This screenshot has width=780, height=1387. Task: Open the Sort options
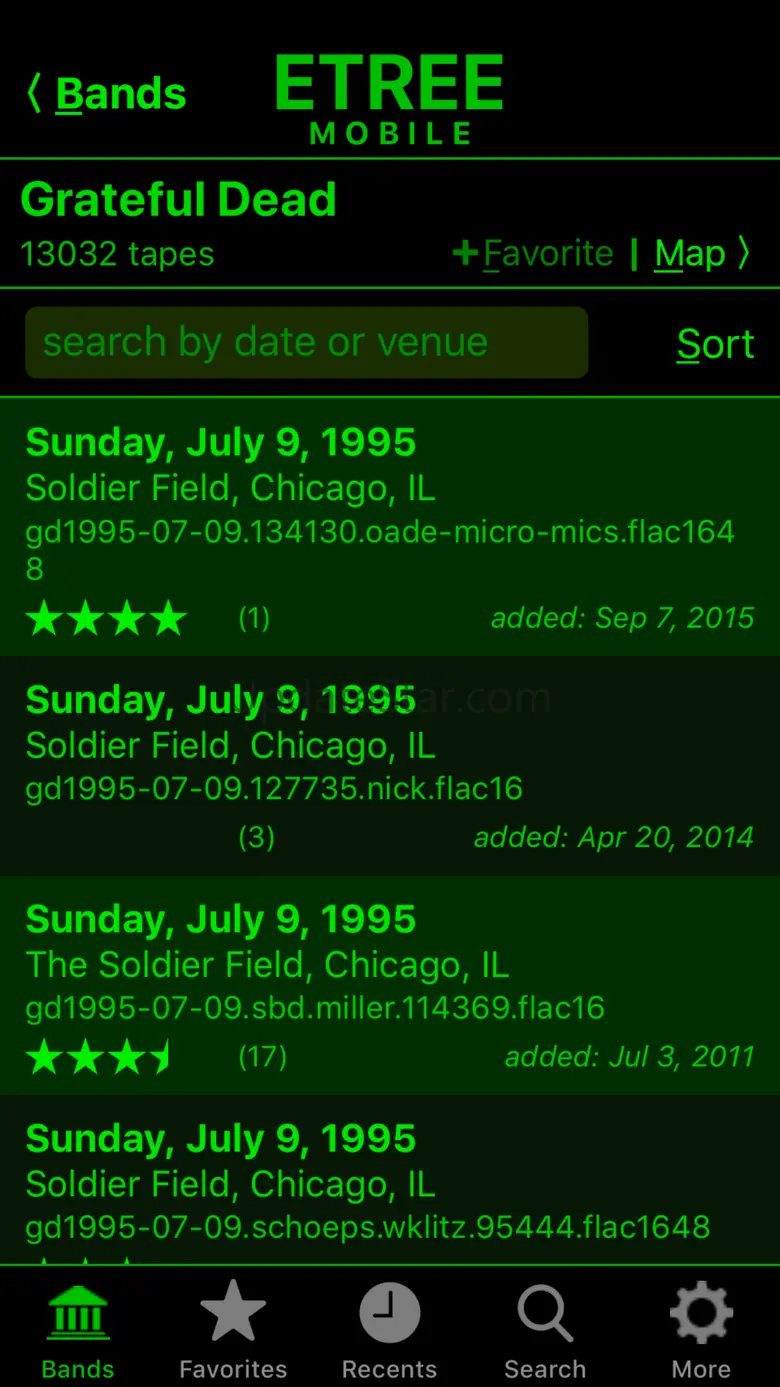pyautogui.click(x=715, y=344)
